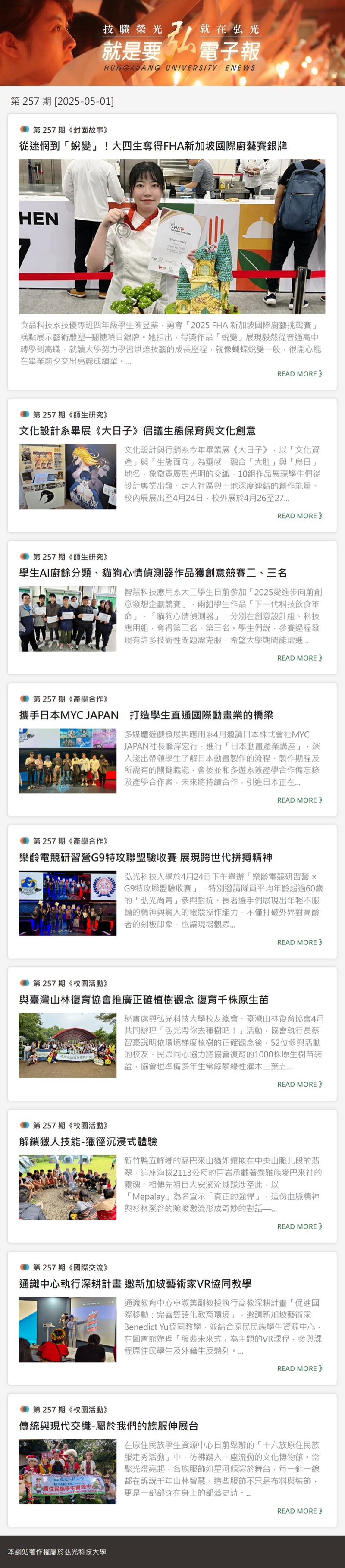Read more about the 樂齡電競研習營 friendly match

click(x=299, y=942)
